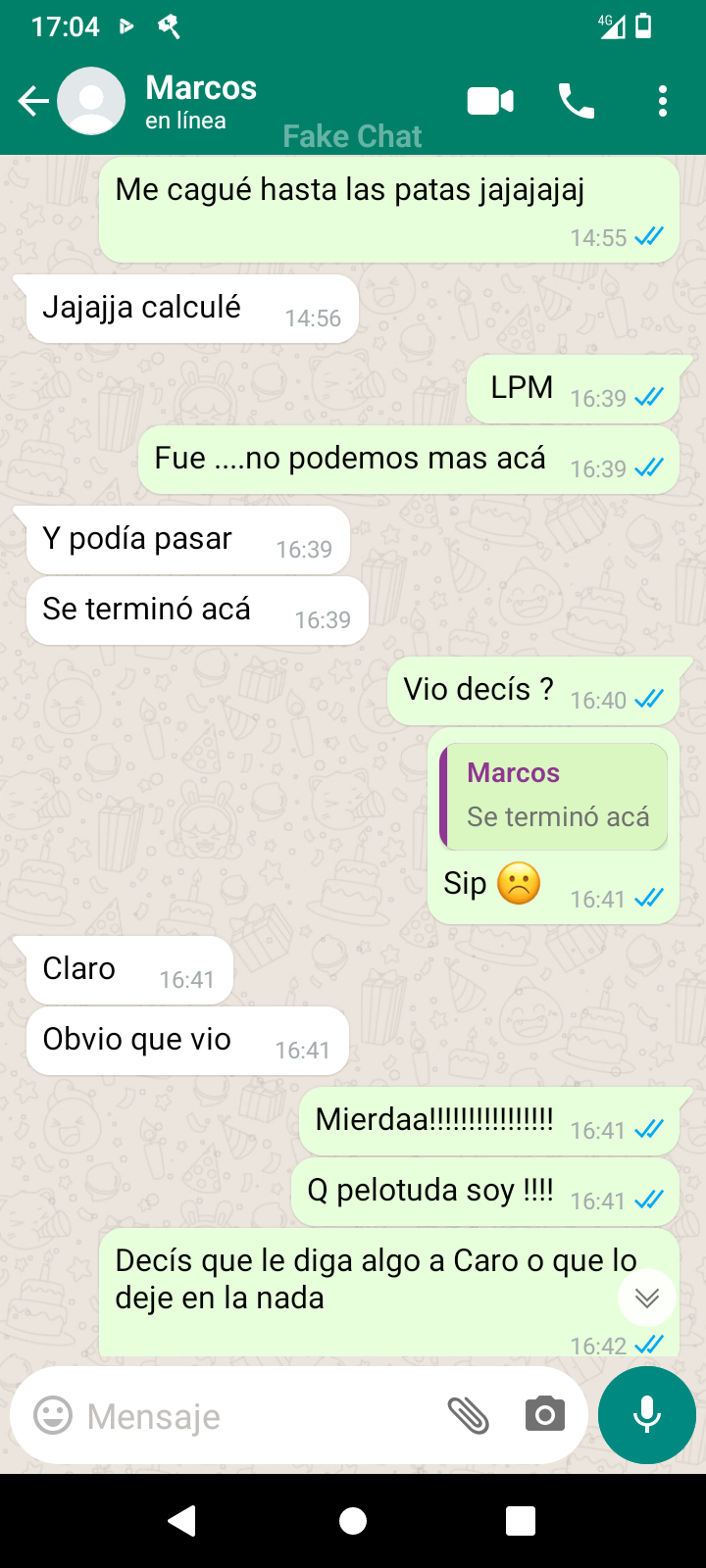
Task: Open the three-dot overflow menu
Action: [663, 101]
